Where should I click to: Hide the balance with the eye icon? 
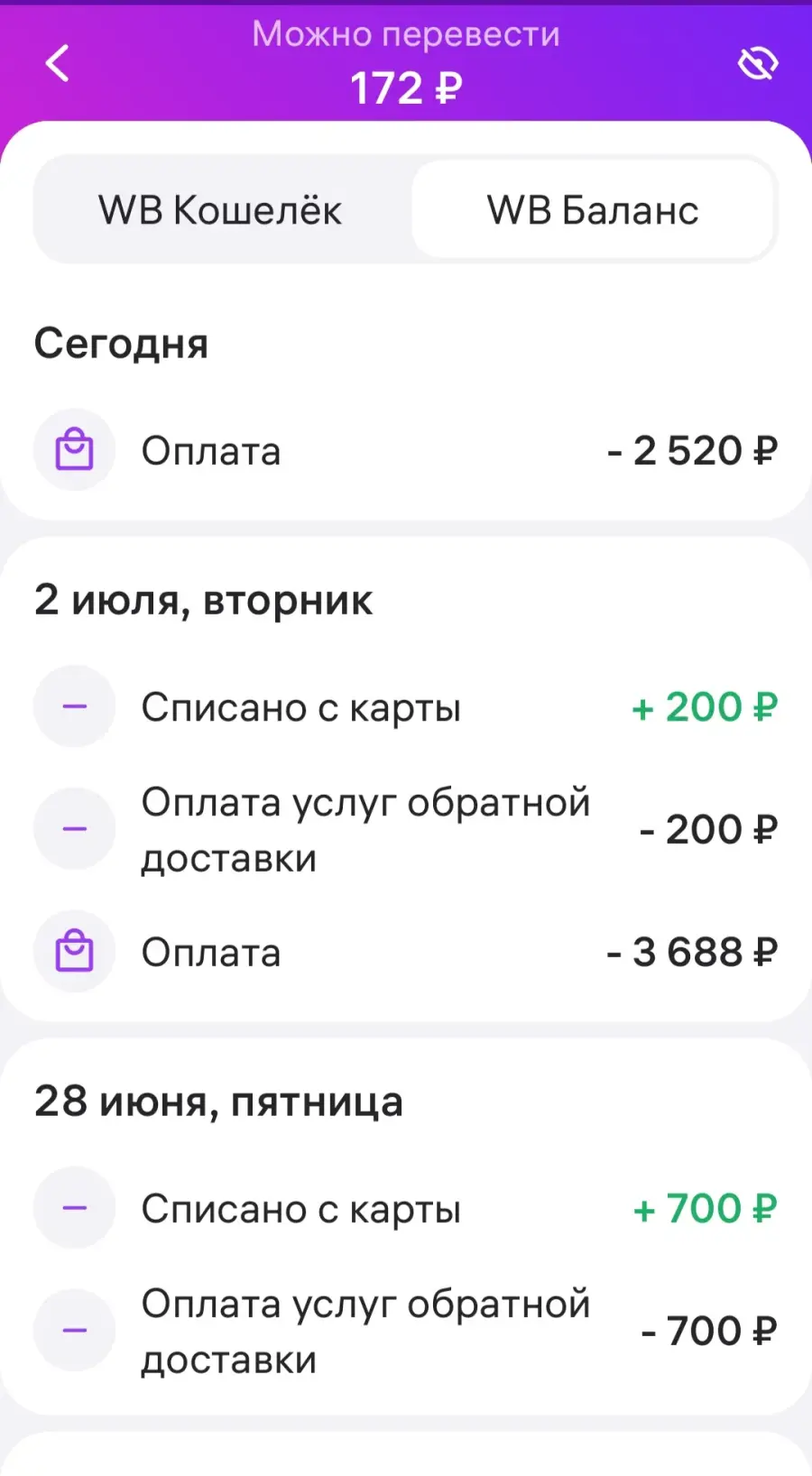point(758,63)
